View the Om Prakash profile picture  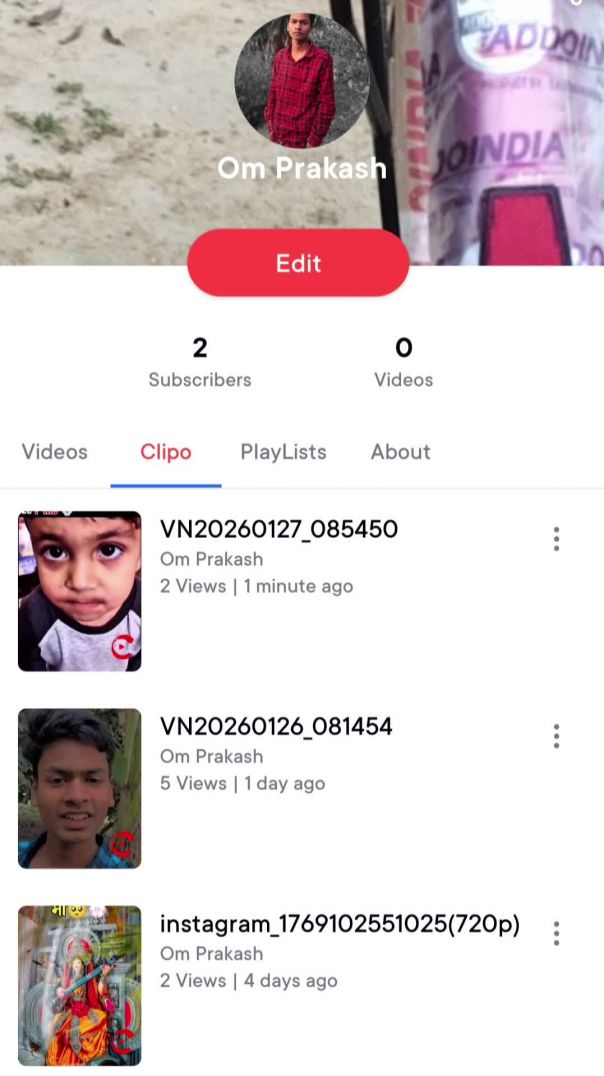point(301,80)
